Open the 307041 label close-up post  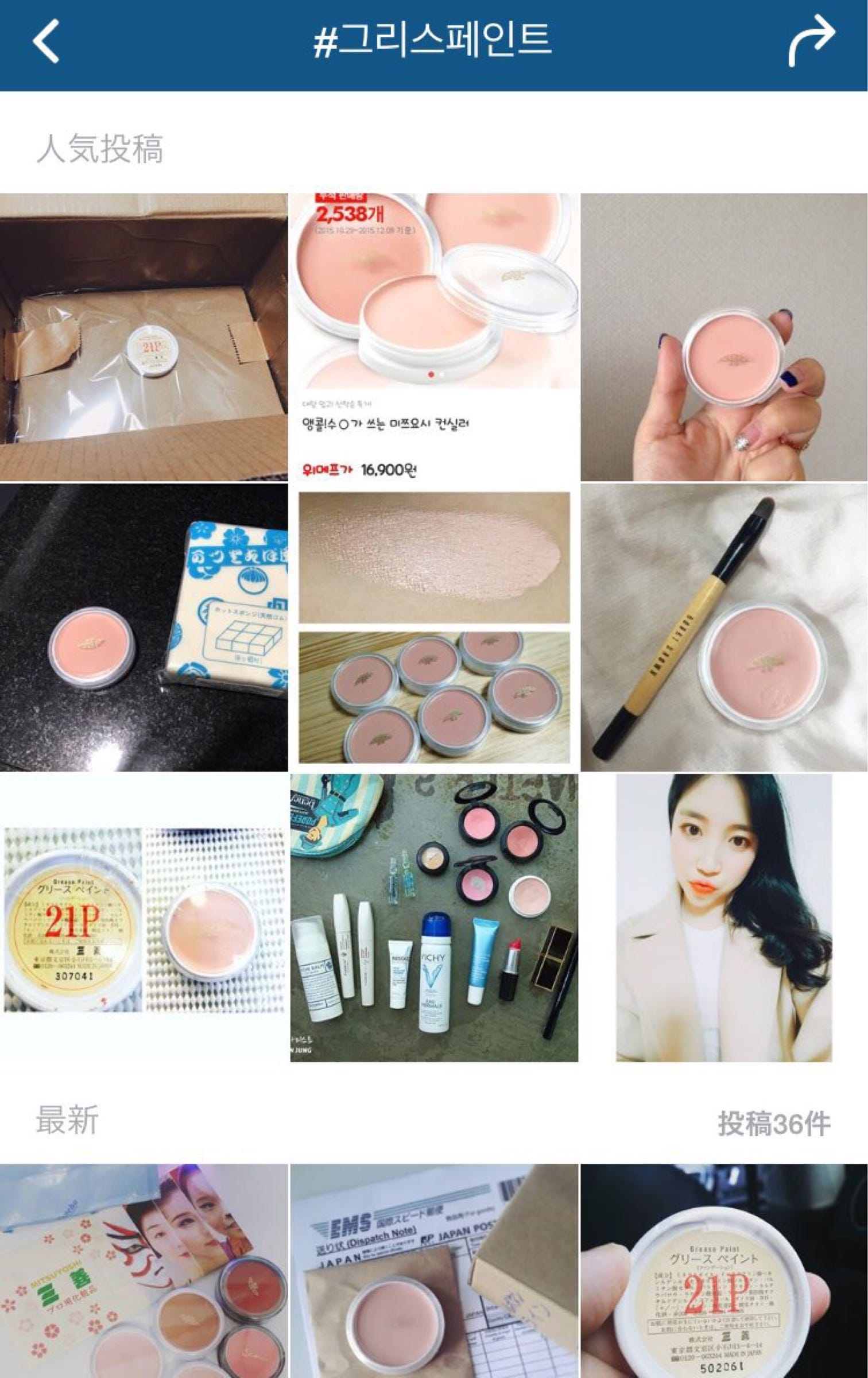144,919
